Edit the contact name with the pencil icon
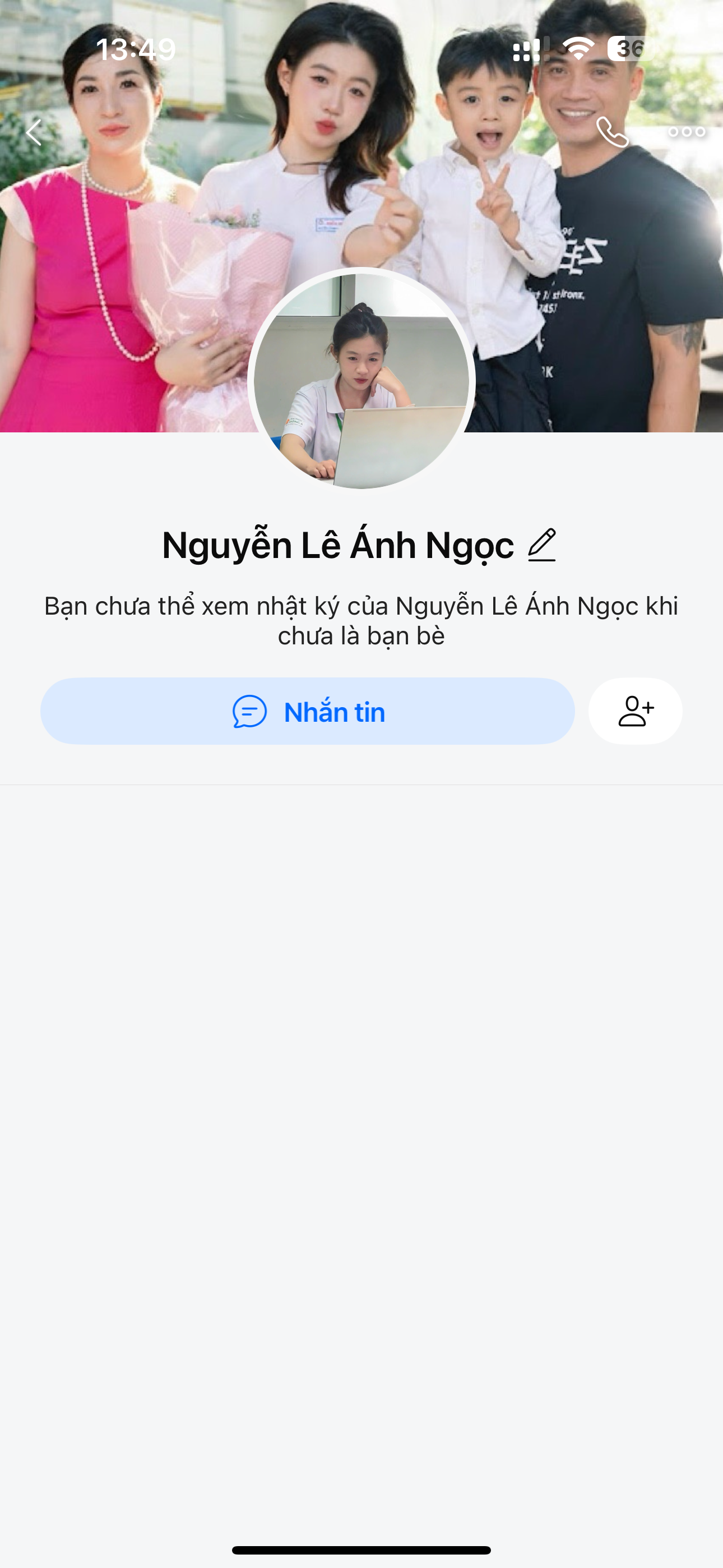Image resolution: width=723 pixels, height=1568 pixels. [541, 545]
